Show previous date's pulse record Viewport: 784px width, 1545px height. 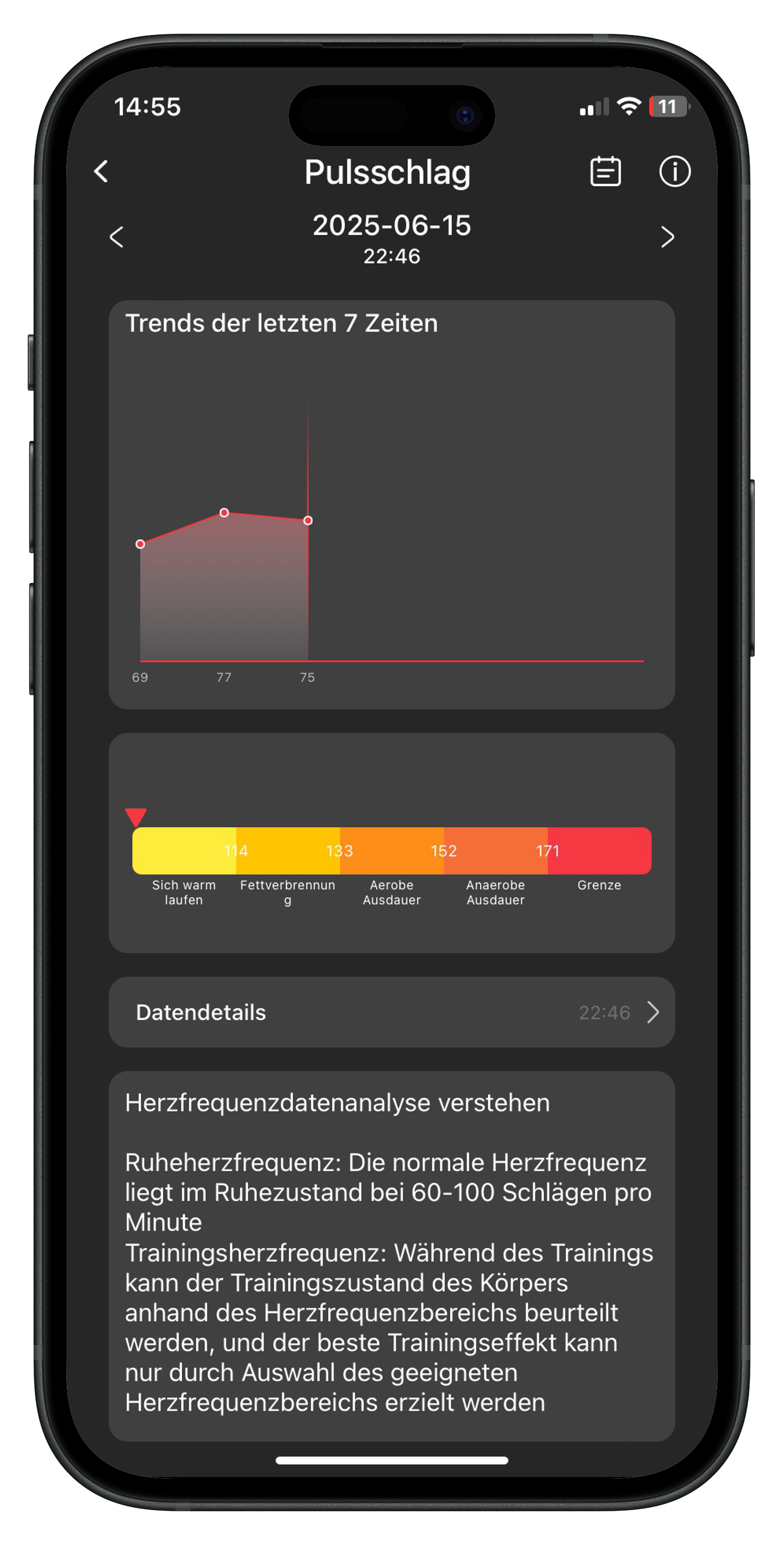point(117,237)
